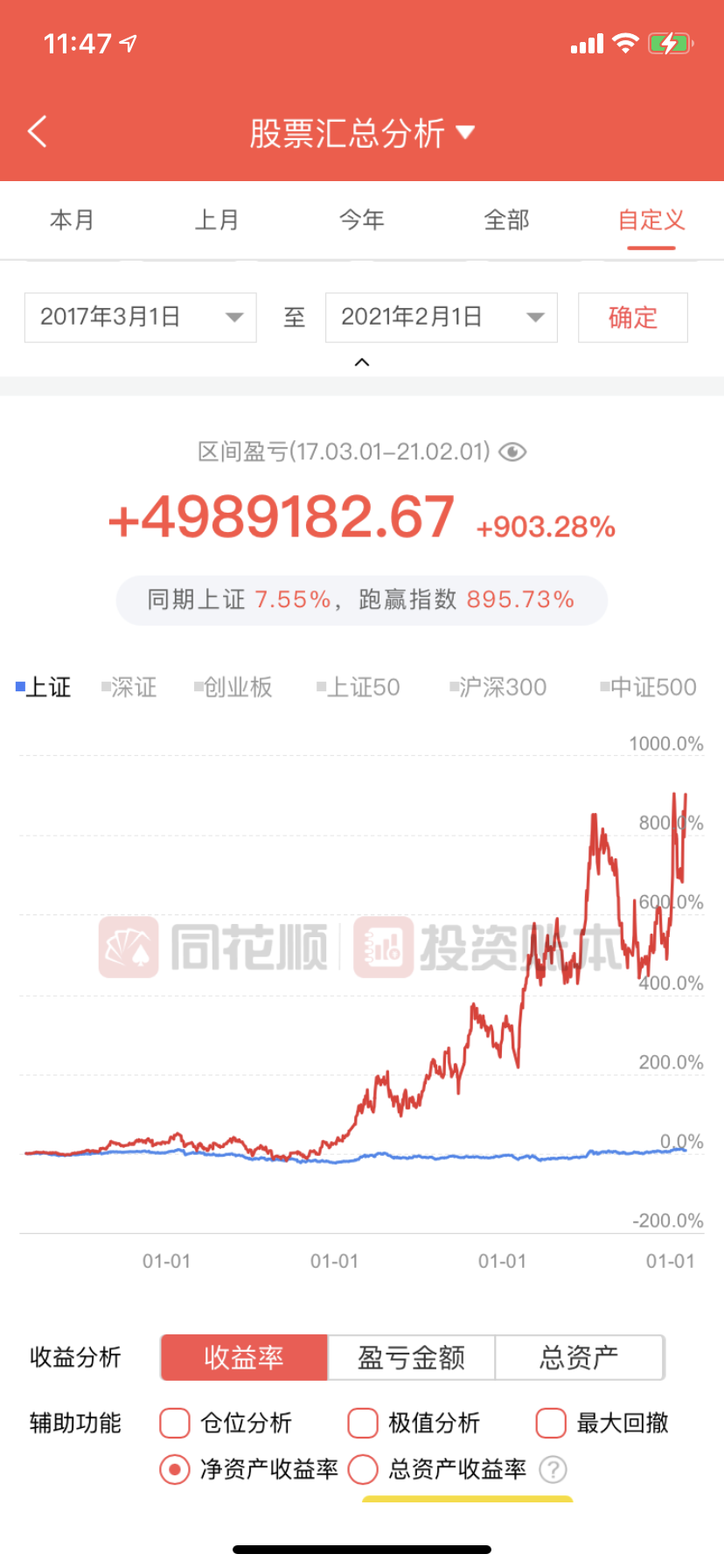Image resolution: width=724 pixels, height=1568 pixels.
Task: Open the help question mark icon
Action: [553, 1469]
